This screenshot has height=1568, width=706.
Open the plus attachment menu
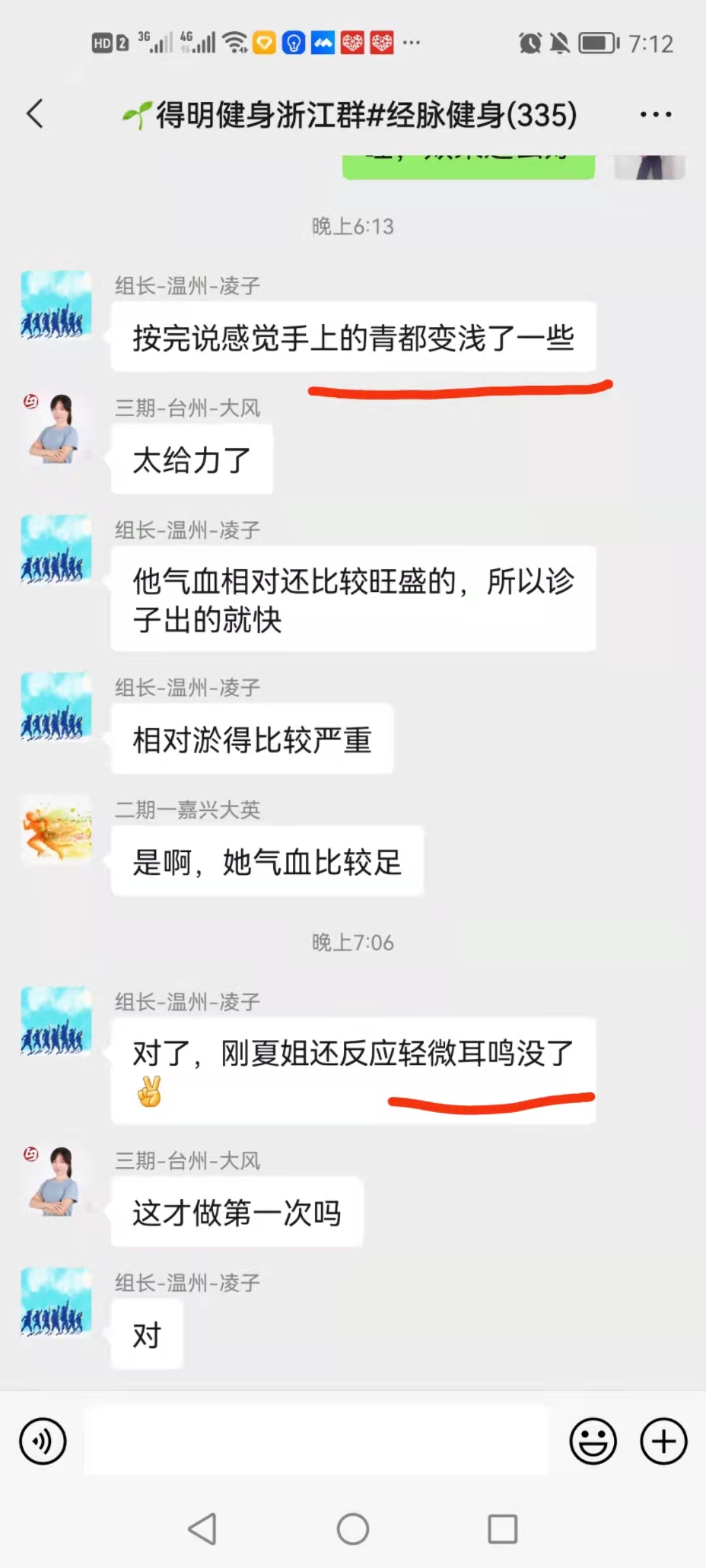[664, 1441]
